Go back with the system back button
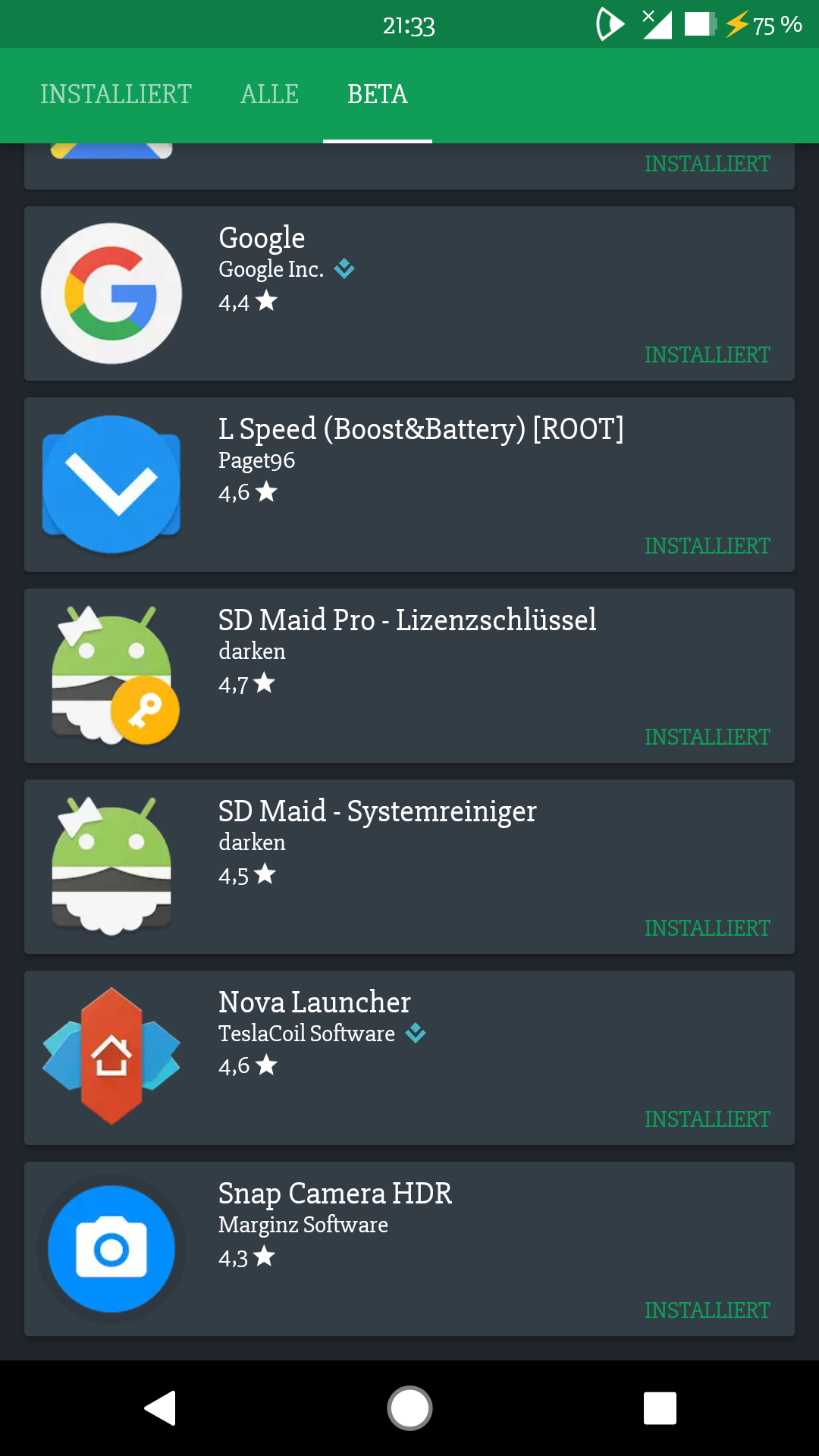This screenshot has height=1456, width=819. 160,1408
